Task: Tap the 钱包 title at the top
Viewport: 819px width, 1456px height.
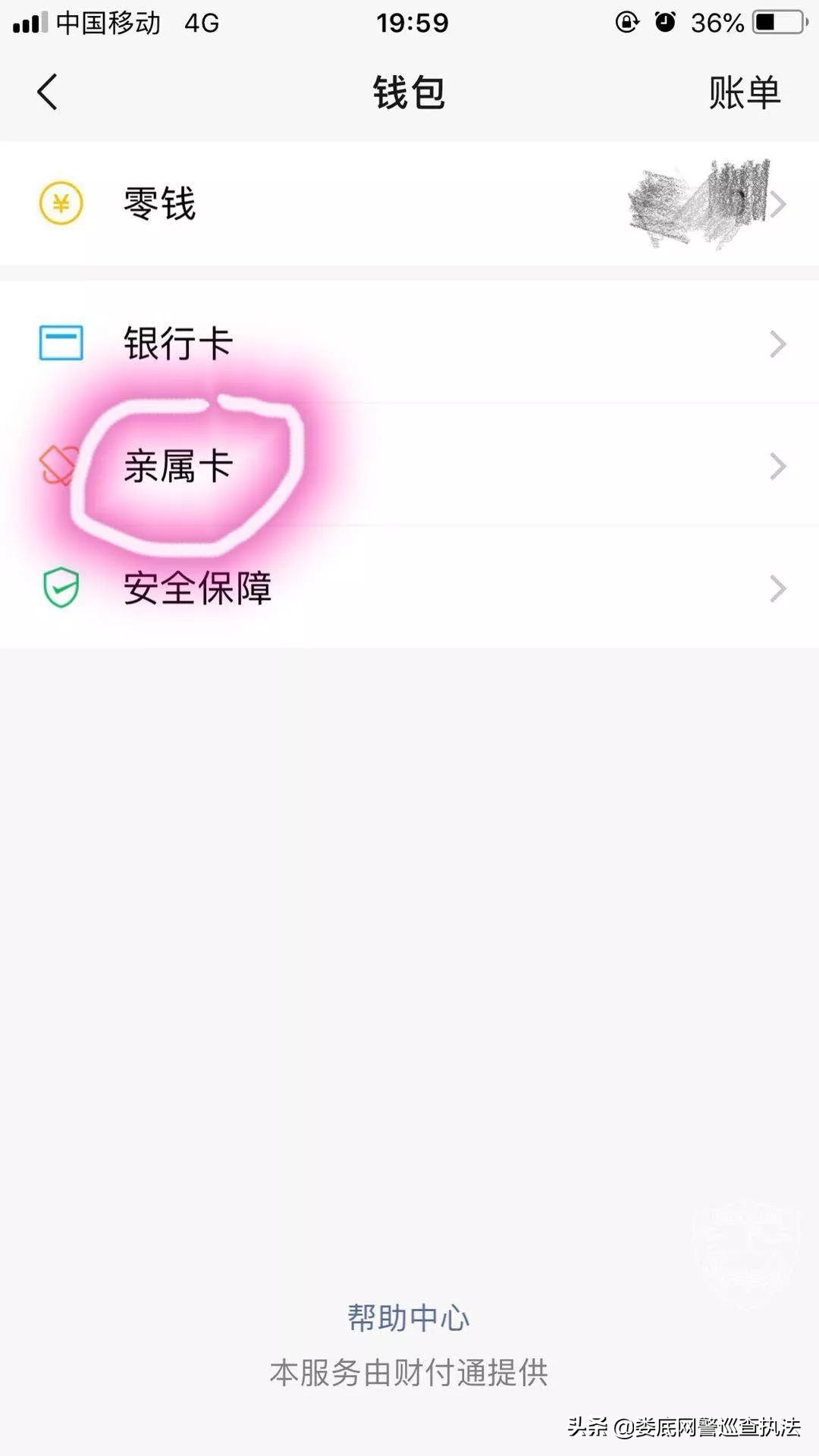Action: point(408,93)
